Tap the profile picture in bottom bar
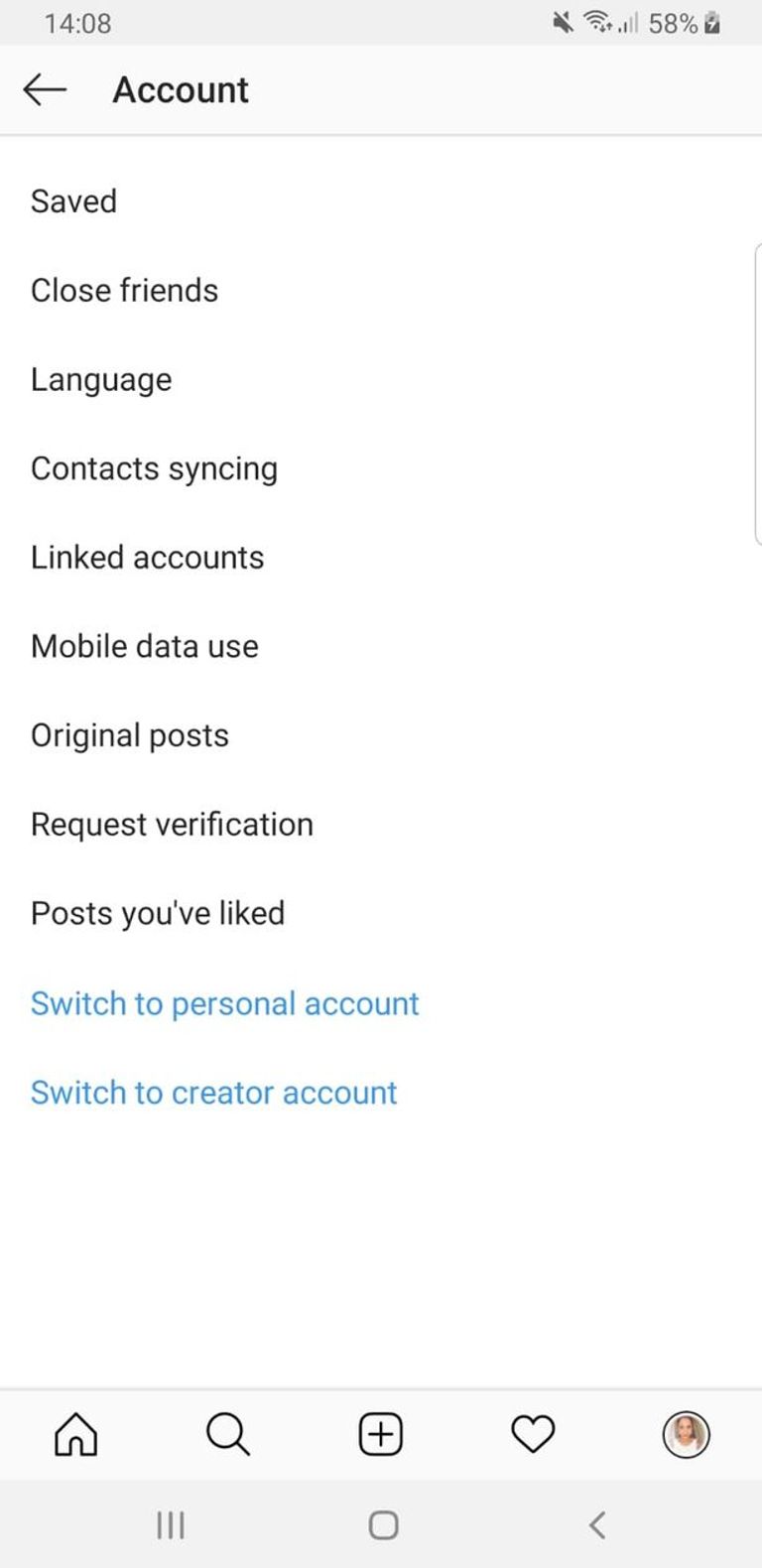The width and height of the screenshot is (762, 1568). (x=686, y=1434)
